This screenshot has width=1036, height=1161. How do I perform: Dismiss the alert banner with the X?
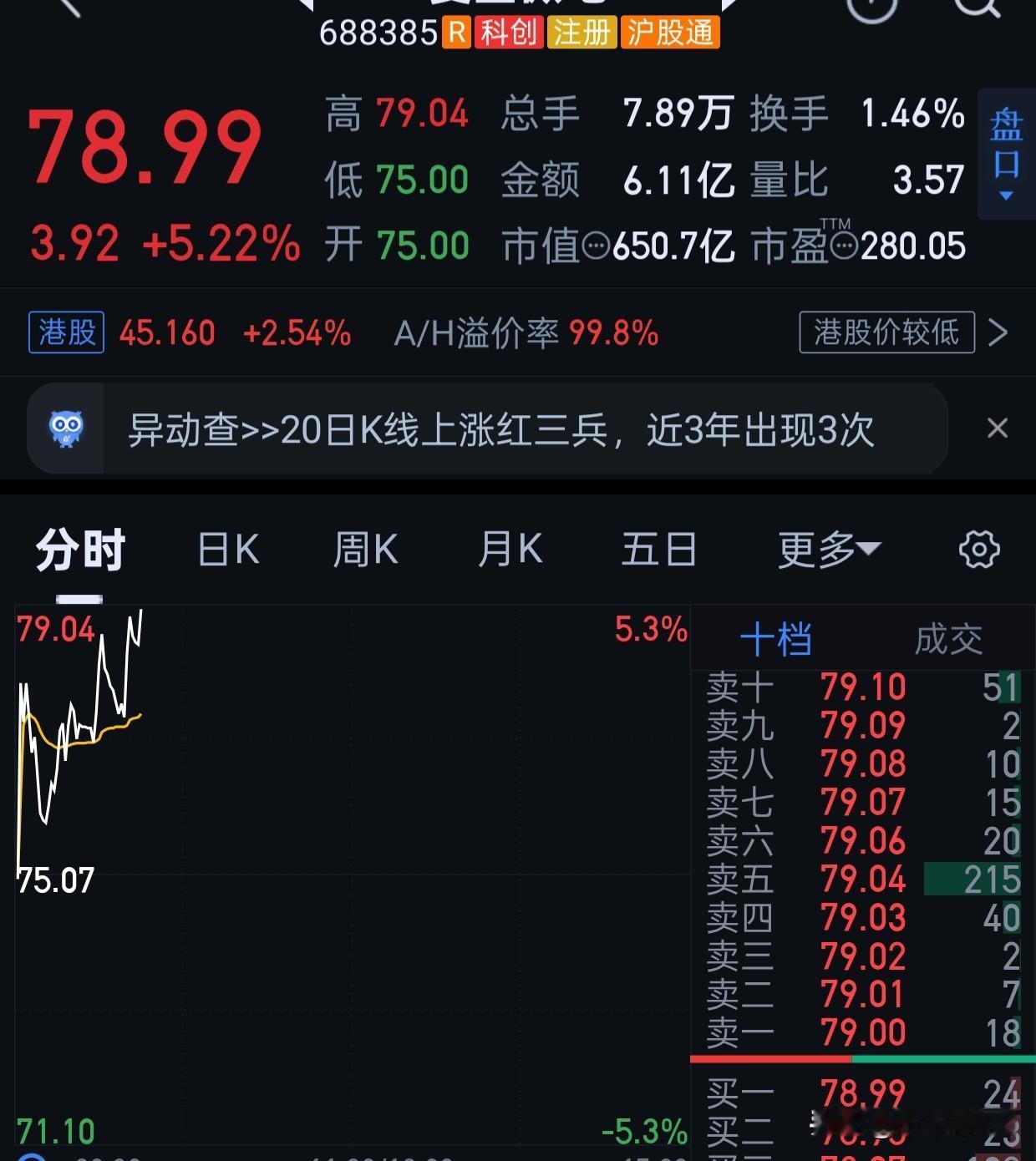click(x=998, y=428)
